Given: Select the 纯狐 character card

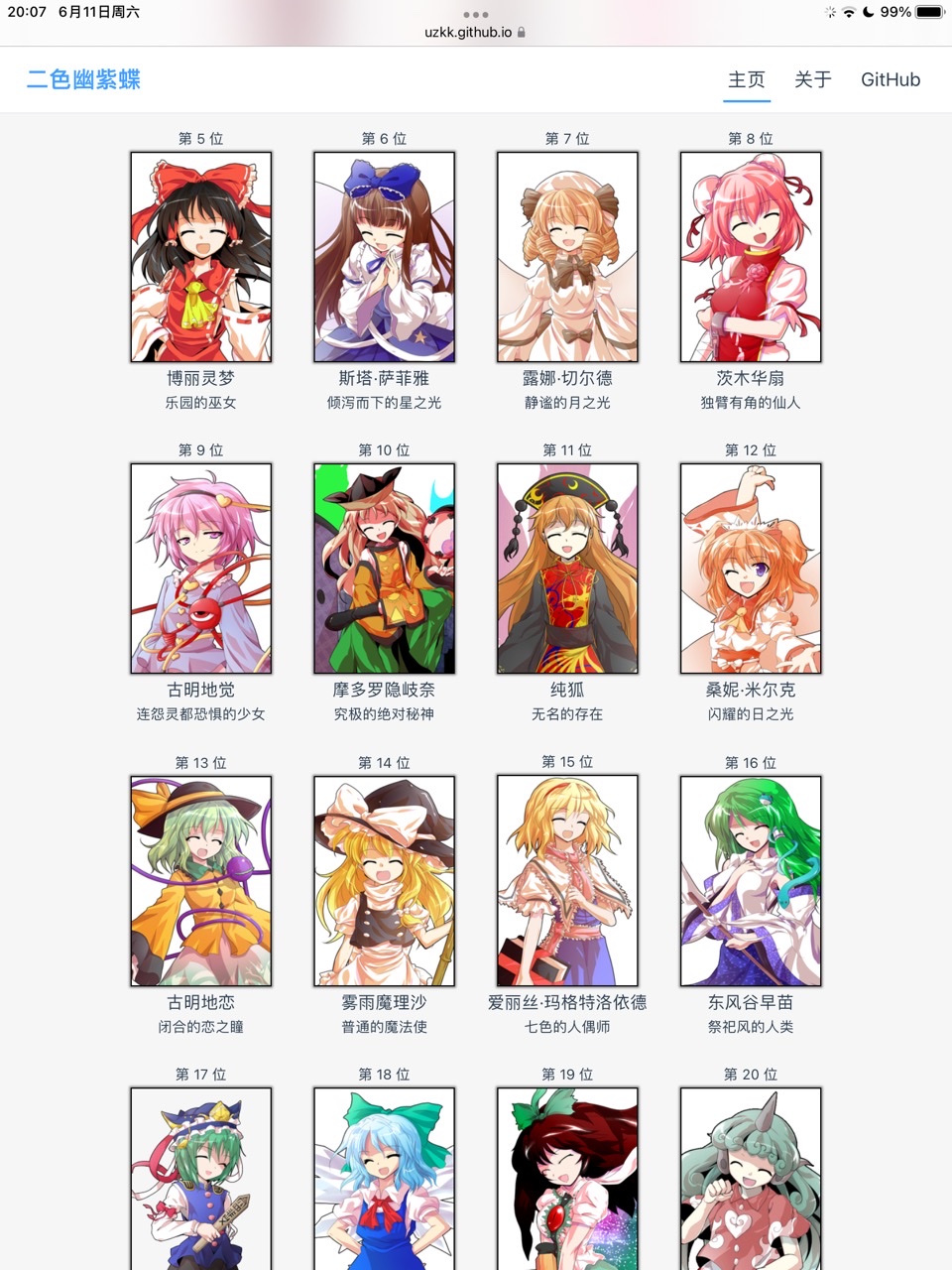Looking at the screenshot, I should click(567, 569).
